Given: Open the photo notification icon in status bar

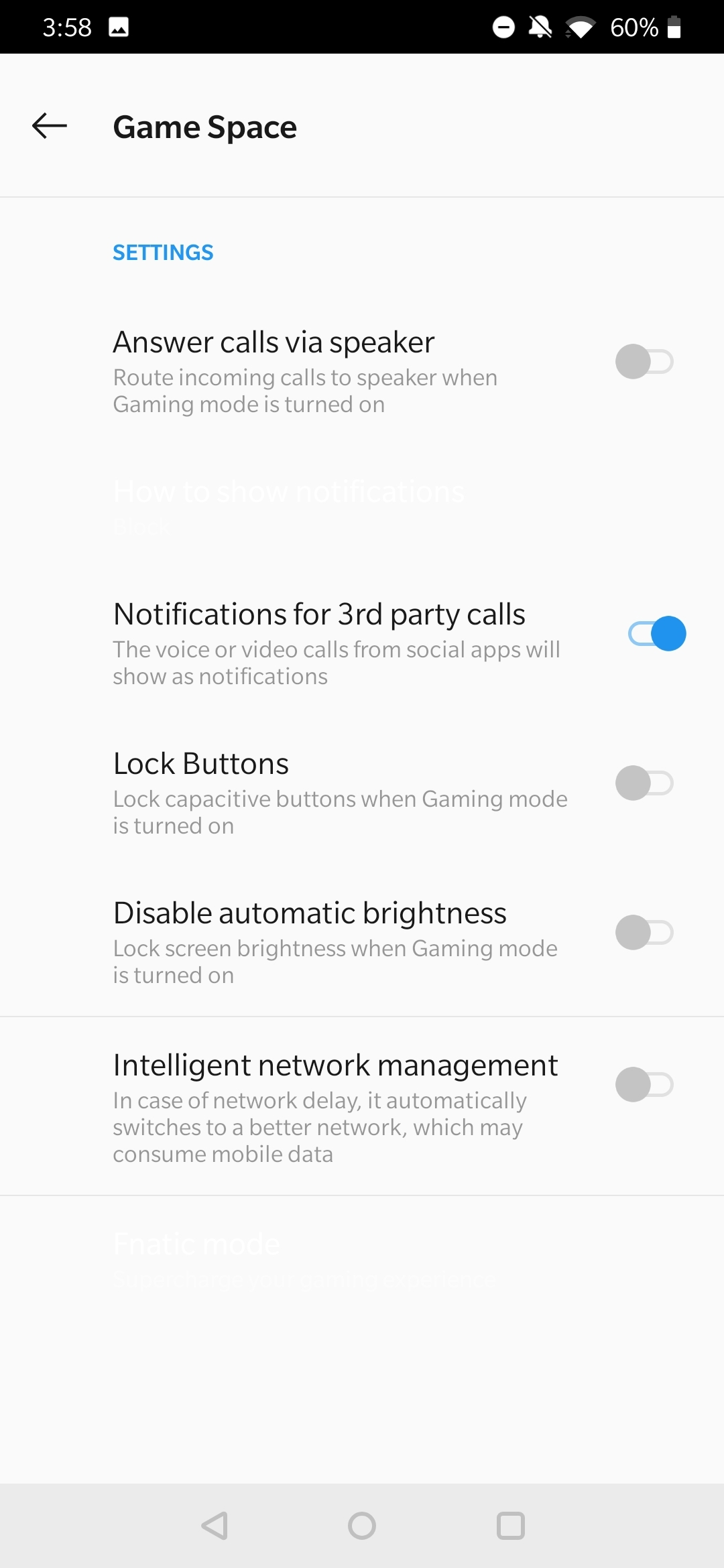Looking at the screenshot, I should click(117, 26).
